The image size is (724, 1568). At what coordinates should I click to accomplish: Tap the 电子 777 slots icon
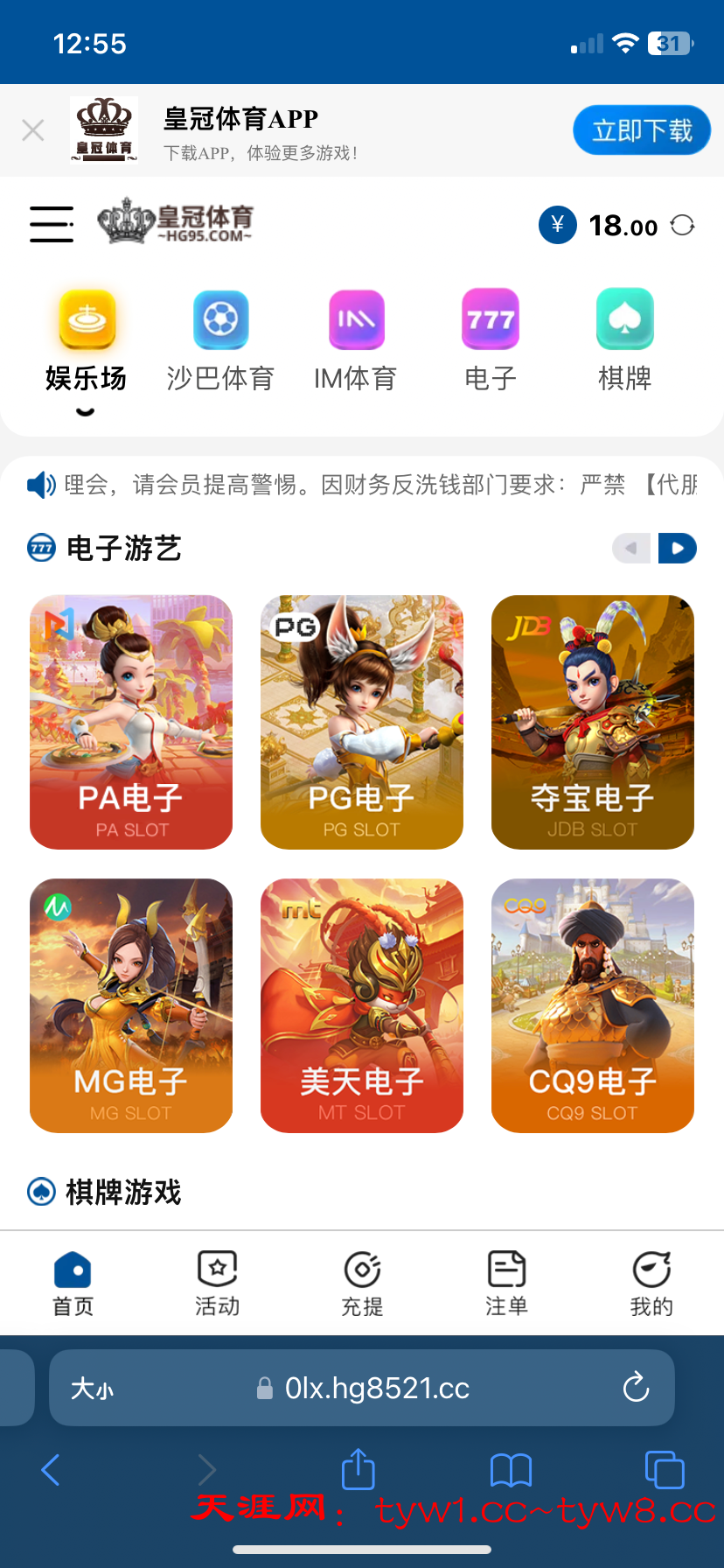490,319
